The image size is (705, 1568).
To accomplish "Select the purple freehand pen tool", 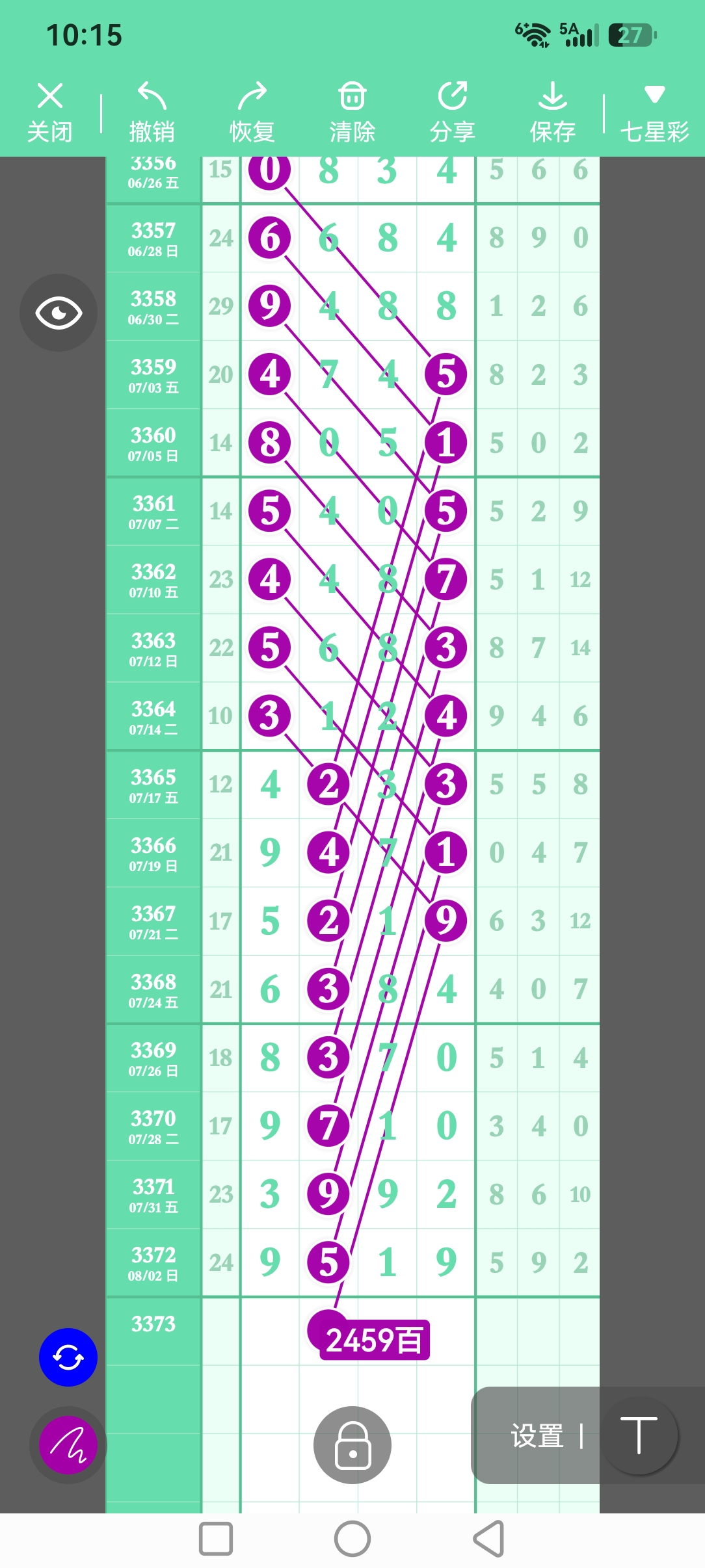I will pos(68,1444).
